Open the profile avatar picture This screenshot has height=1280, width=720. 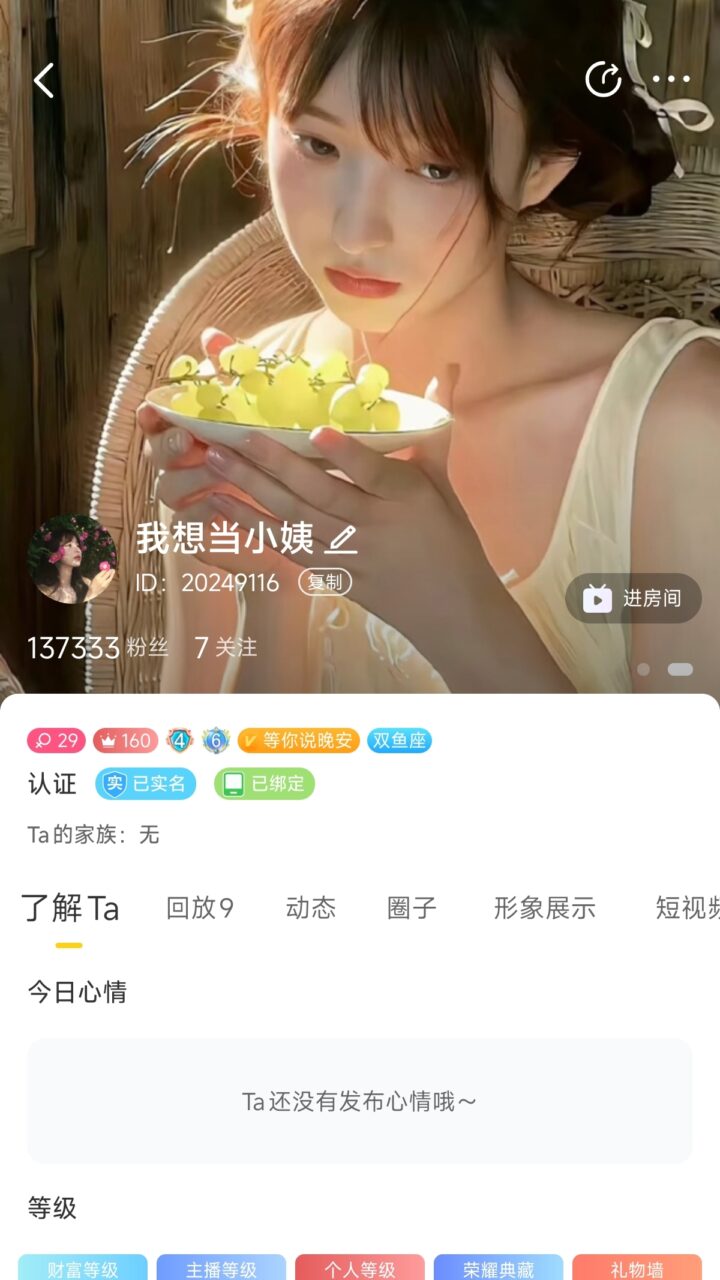[72, 559]
